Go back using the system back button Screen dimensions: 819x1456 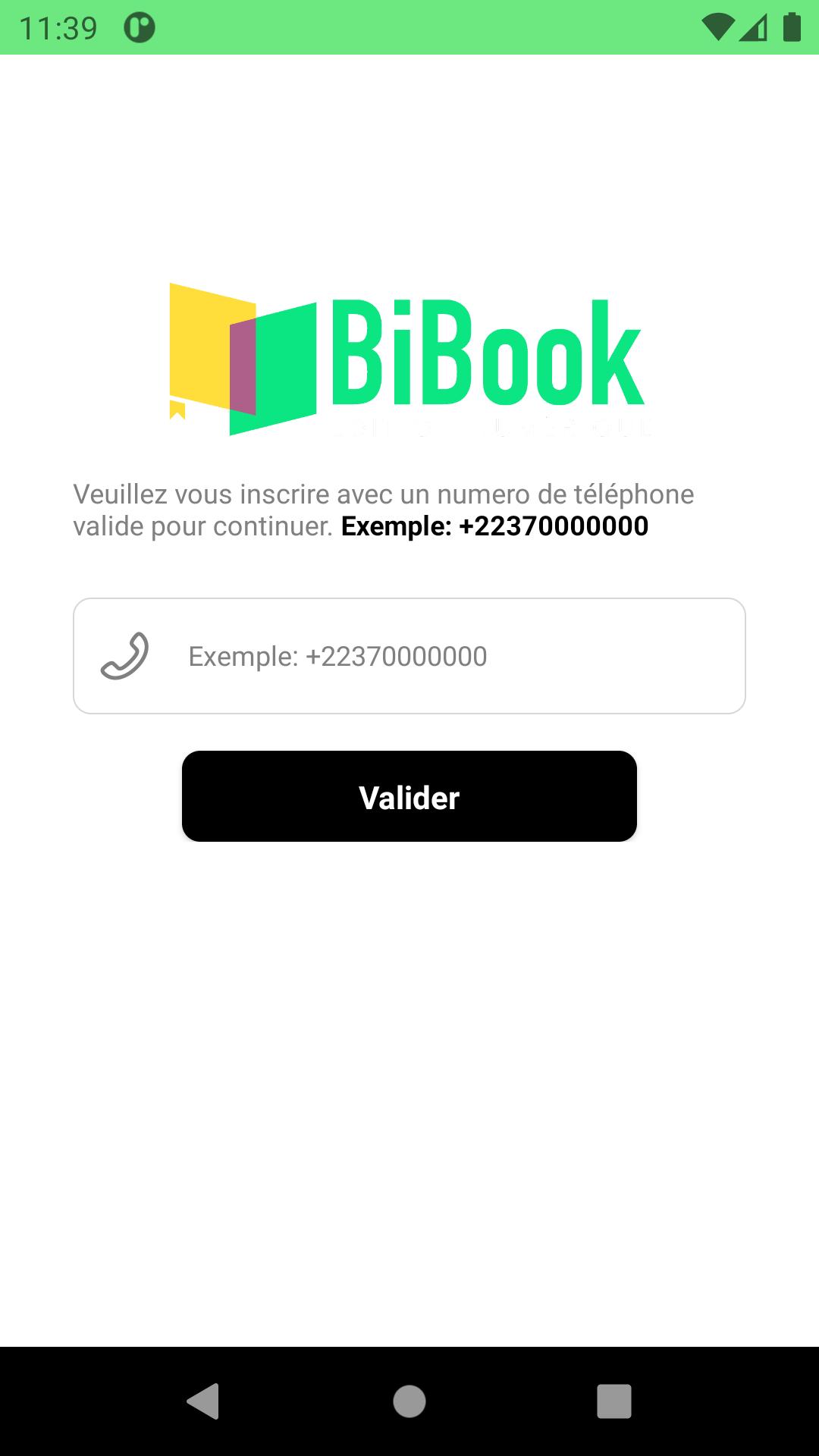pyautogui.click(x=203, y=1401)
